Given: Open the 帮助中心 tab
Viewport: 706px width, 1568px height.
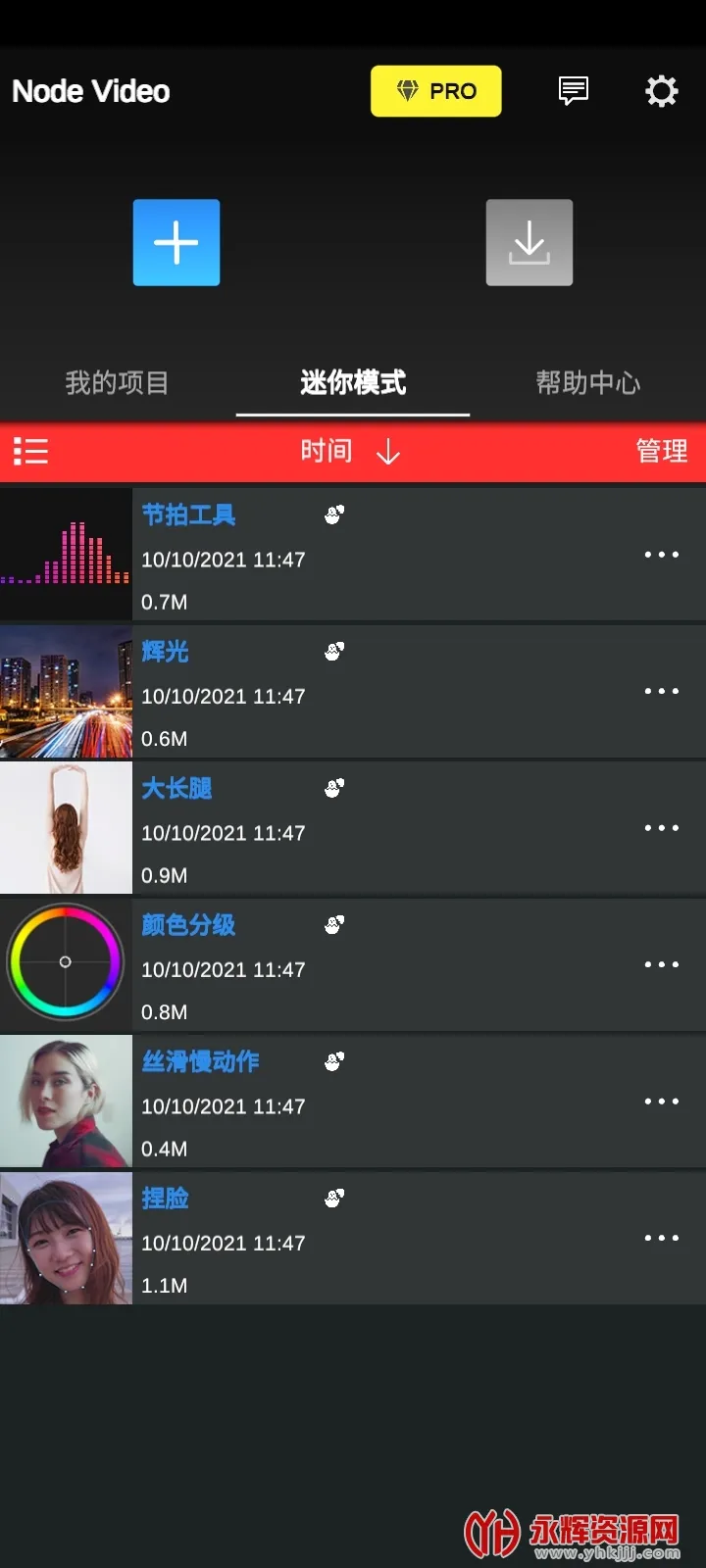Looking at the screenshot, I should tap(588, 383).
